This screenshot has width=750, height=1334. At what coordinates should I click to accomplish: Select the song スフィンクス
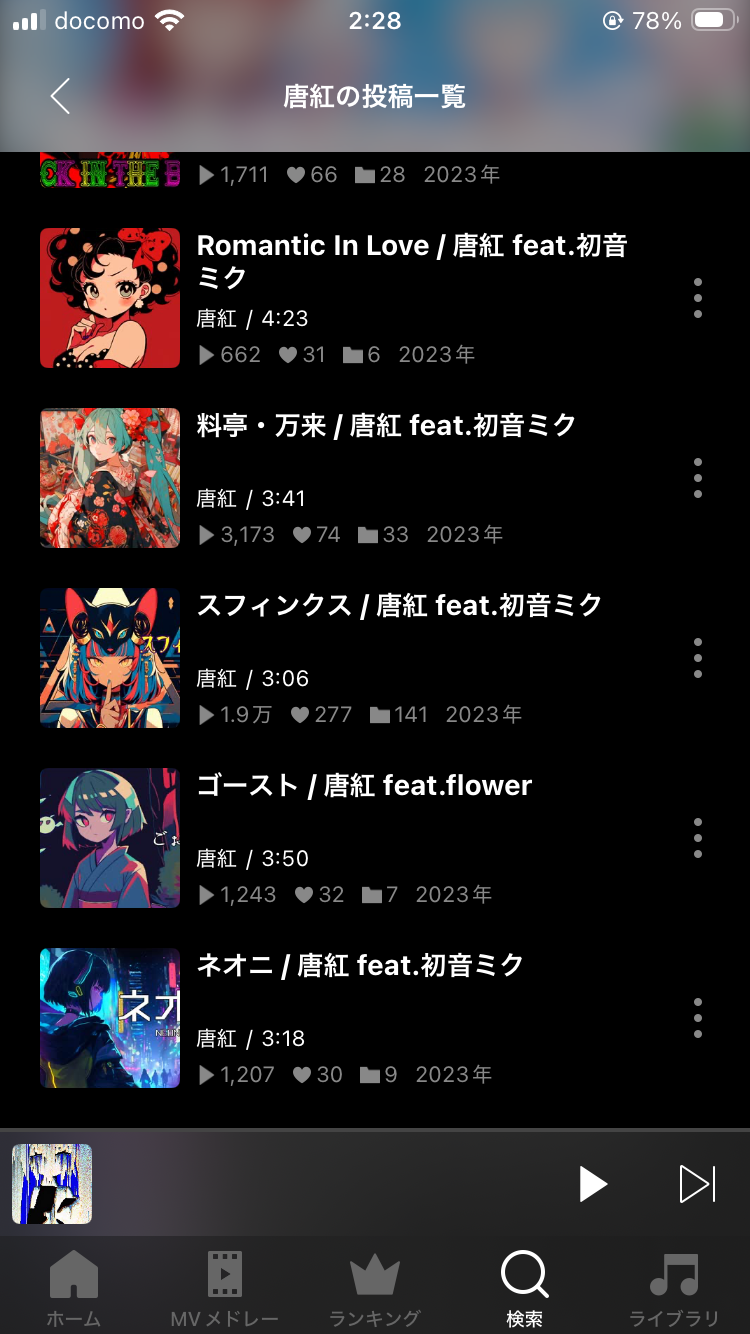[x=399, y=606]
